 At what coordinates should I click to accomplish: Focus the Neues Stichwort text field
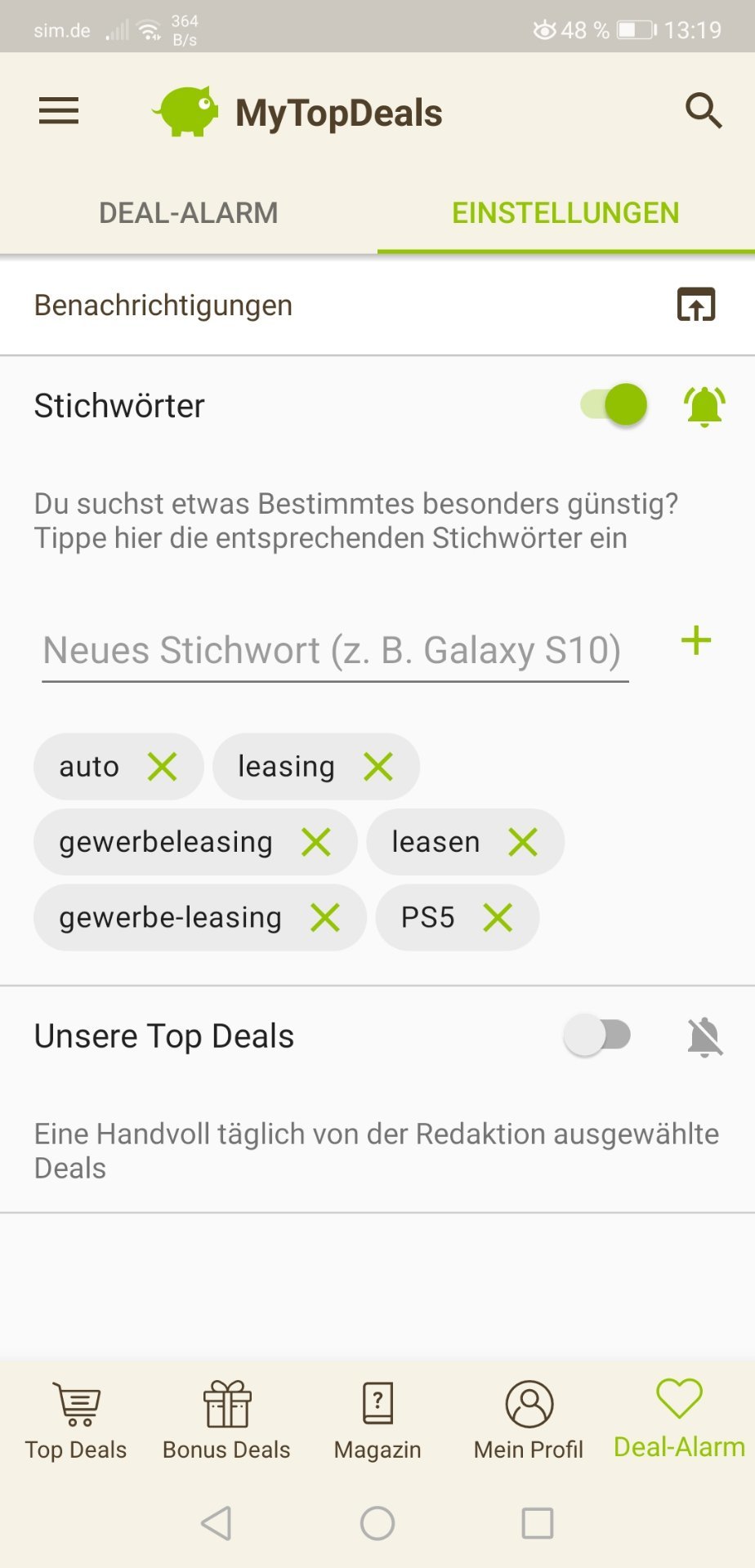[x=335, y=651]
